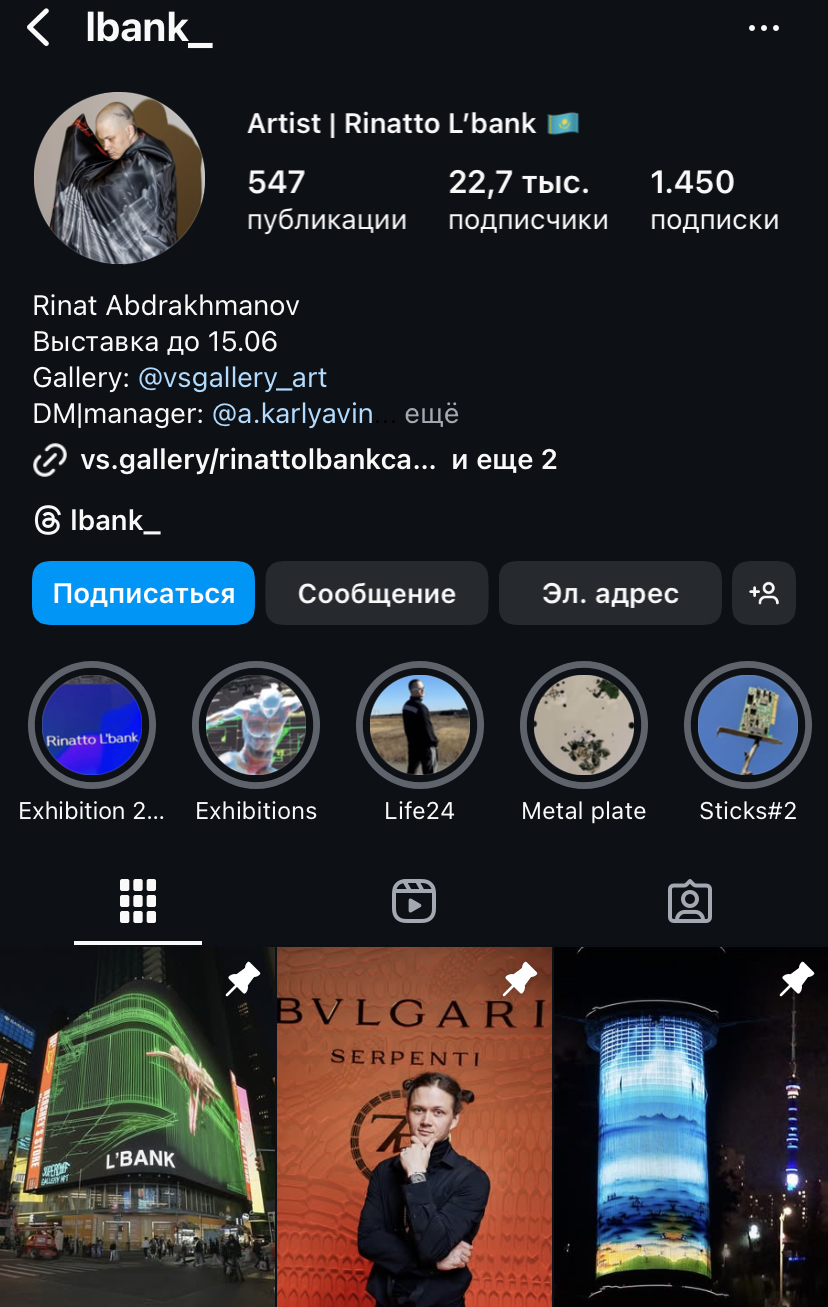Switch to the tagged photos tab
The width and height of the screenshot is (828, 1307).
[689, 900]
